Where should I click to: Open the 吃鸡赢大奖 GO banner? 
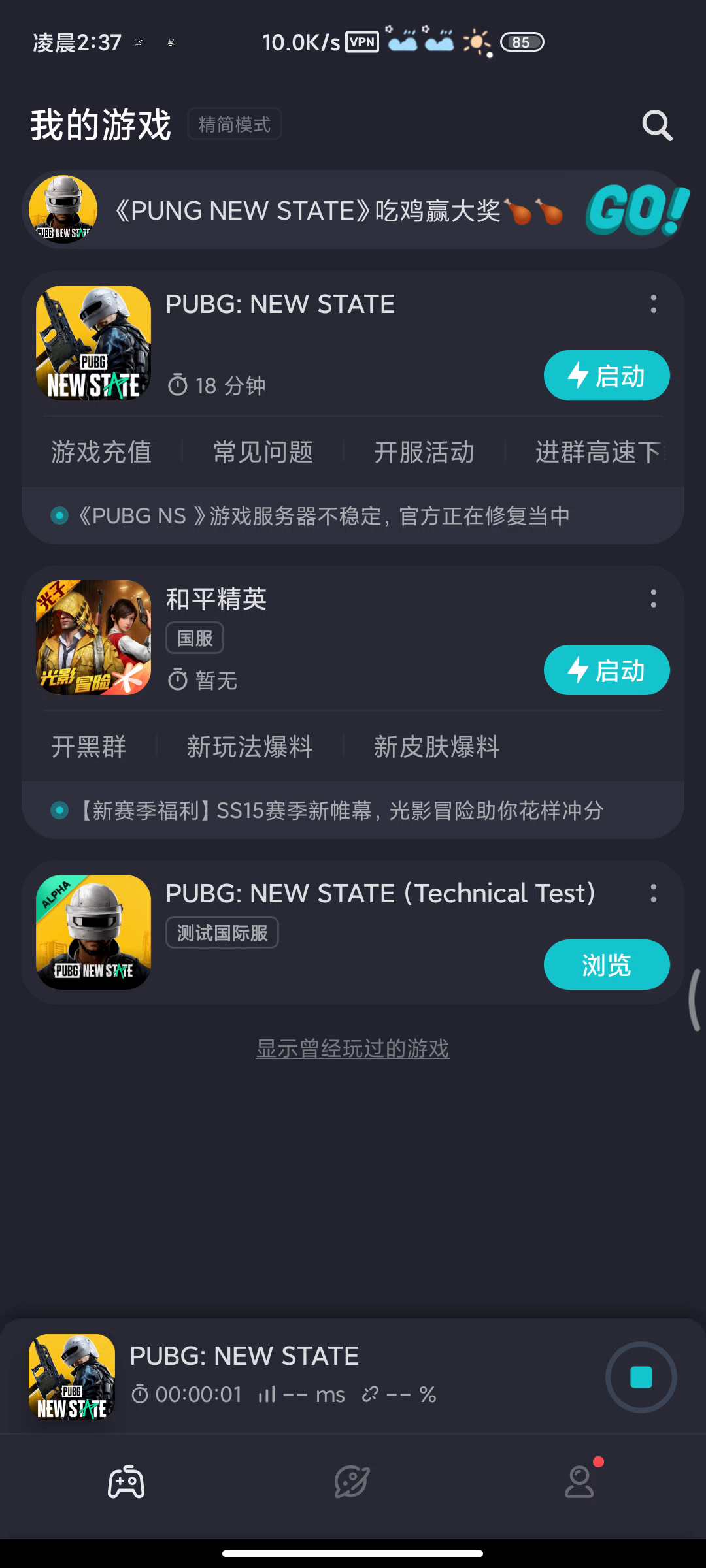point(353,210)
